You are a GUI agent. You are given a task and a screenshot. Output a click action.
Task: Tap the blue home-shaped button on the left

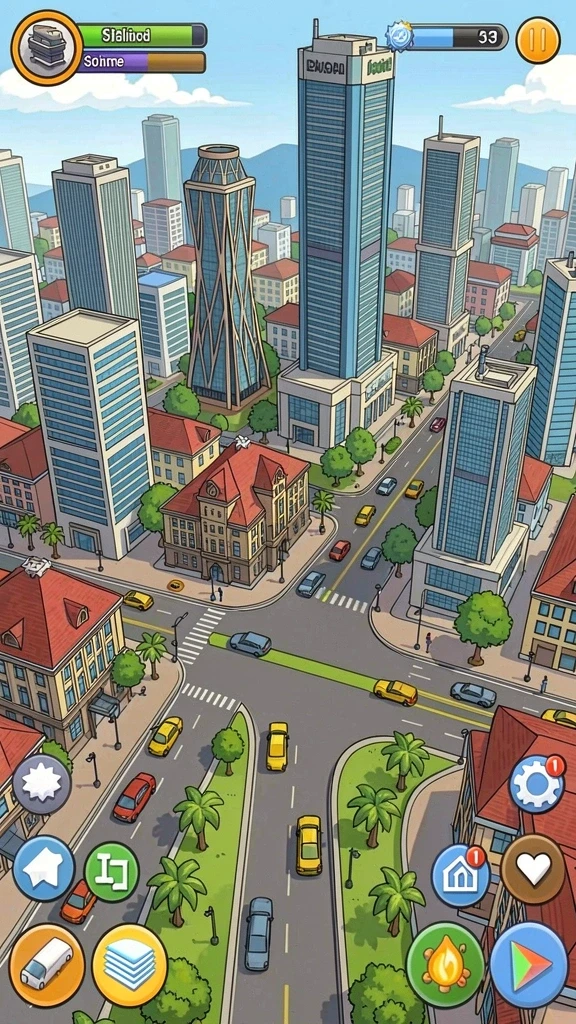click(44, 869)
